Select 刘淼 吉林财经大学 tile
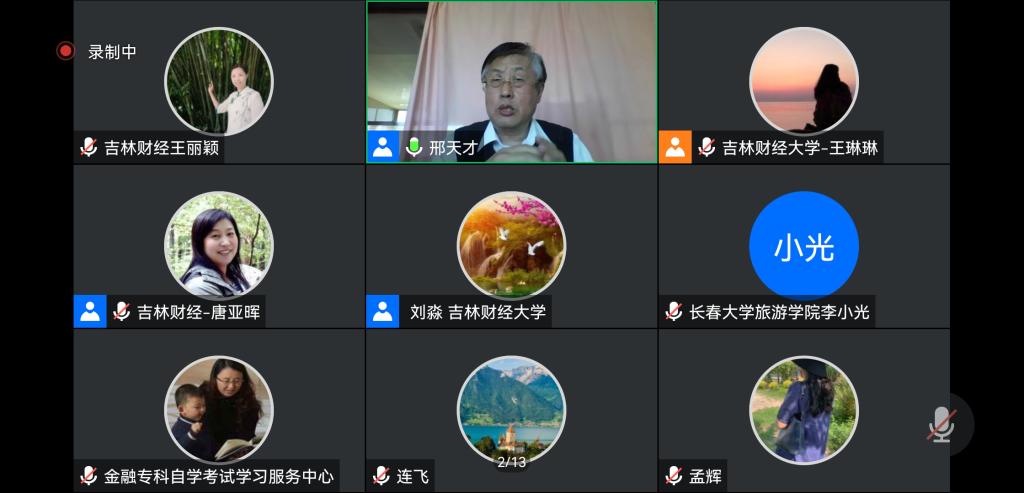The width and height of the screenshot is (1024, 493). (511, 245)
